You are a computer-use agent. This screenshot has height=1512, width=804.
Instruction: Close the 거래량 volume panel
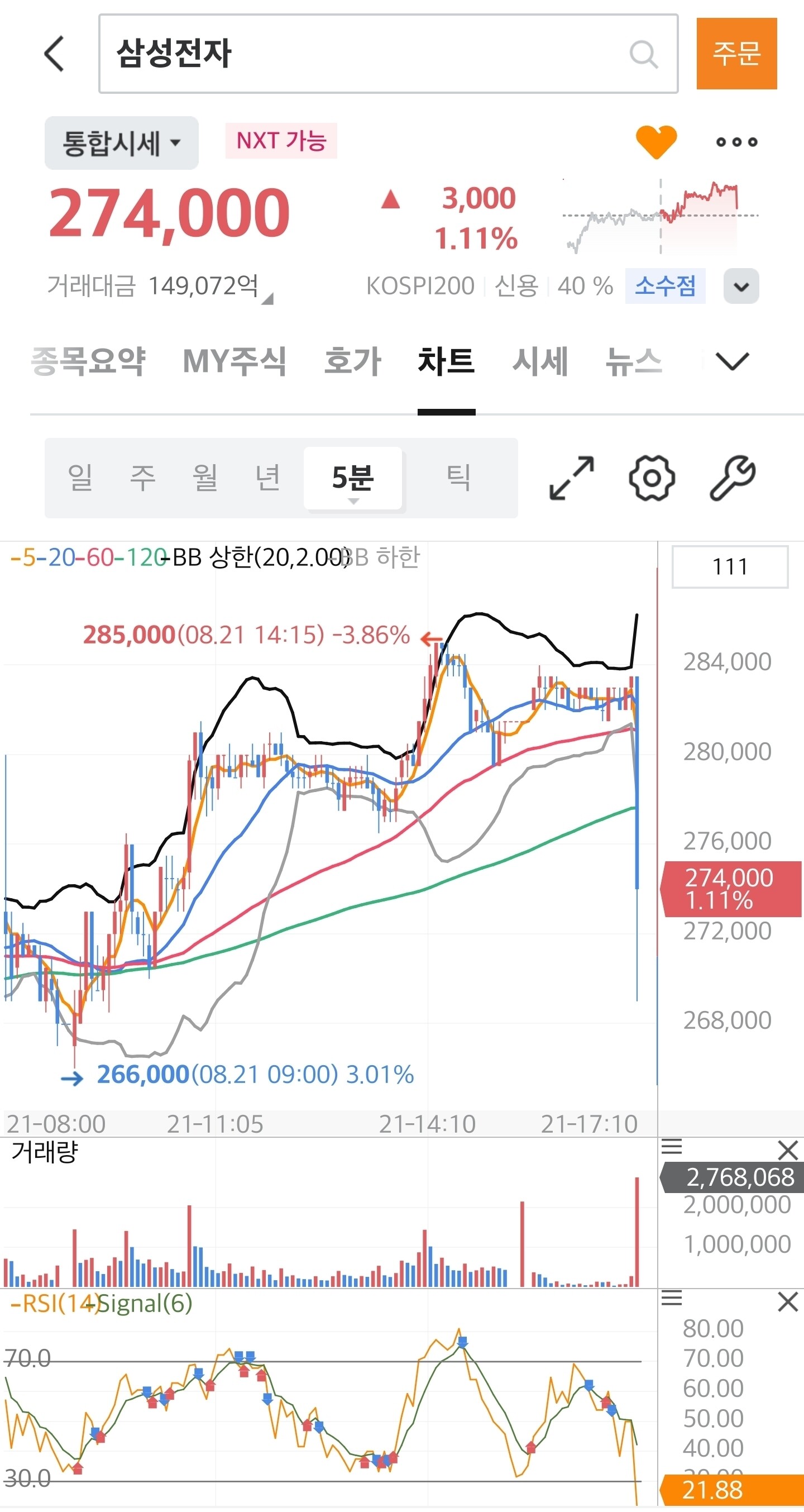click(788, 1150)
